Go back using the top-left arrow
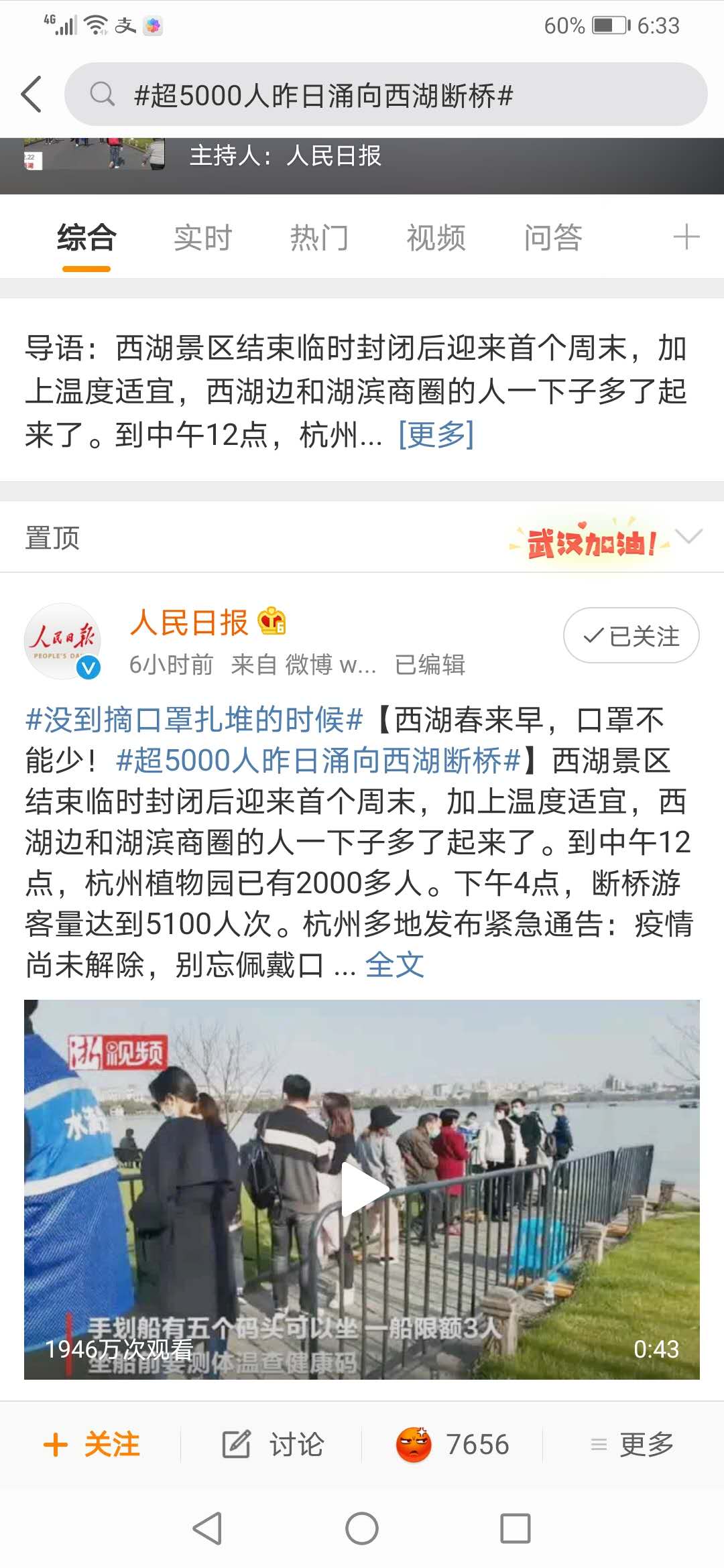The image size is (724, 1568). 32,94
